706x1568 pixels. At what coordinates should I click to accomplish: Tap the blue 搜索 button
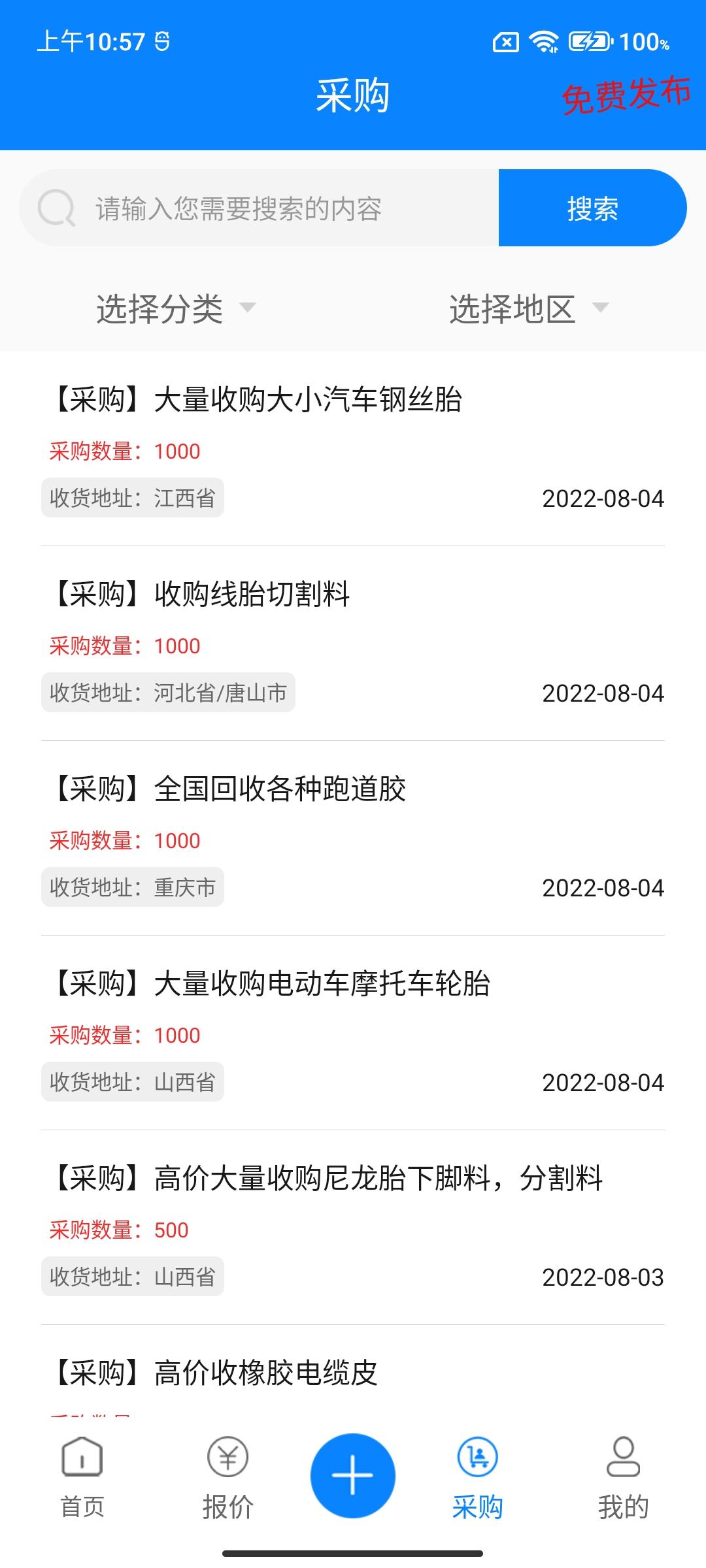(592, 208)
